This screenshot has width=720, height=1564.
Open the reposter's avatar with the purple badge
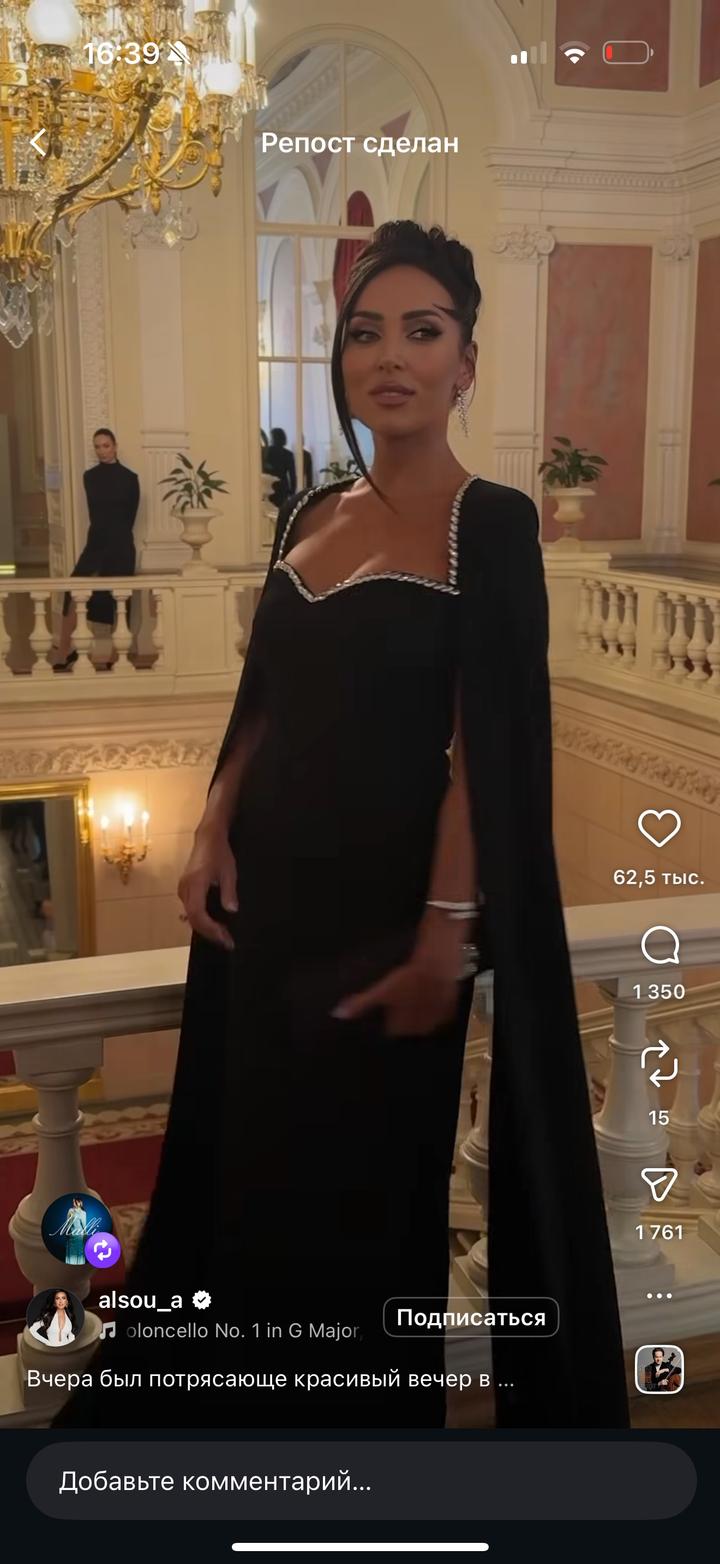coord(78,1229)
